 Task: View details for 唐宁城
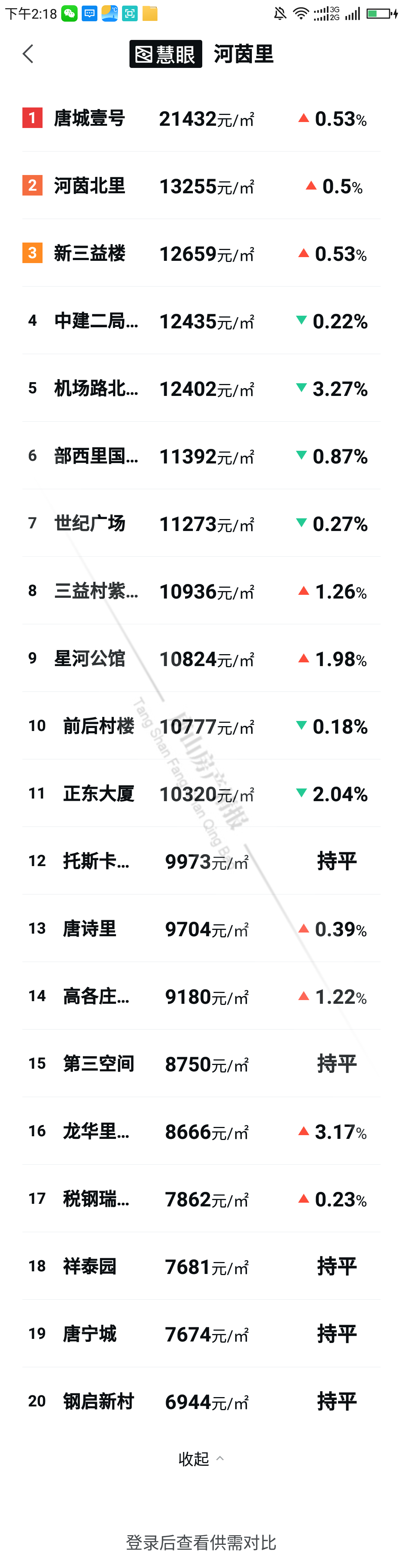[x=90, y=1334]
